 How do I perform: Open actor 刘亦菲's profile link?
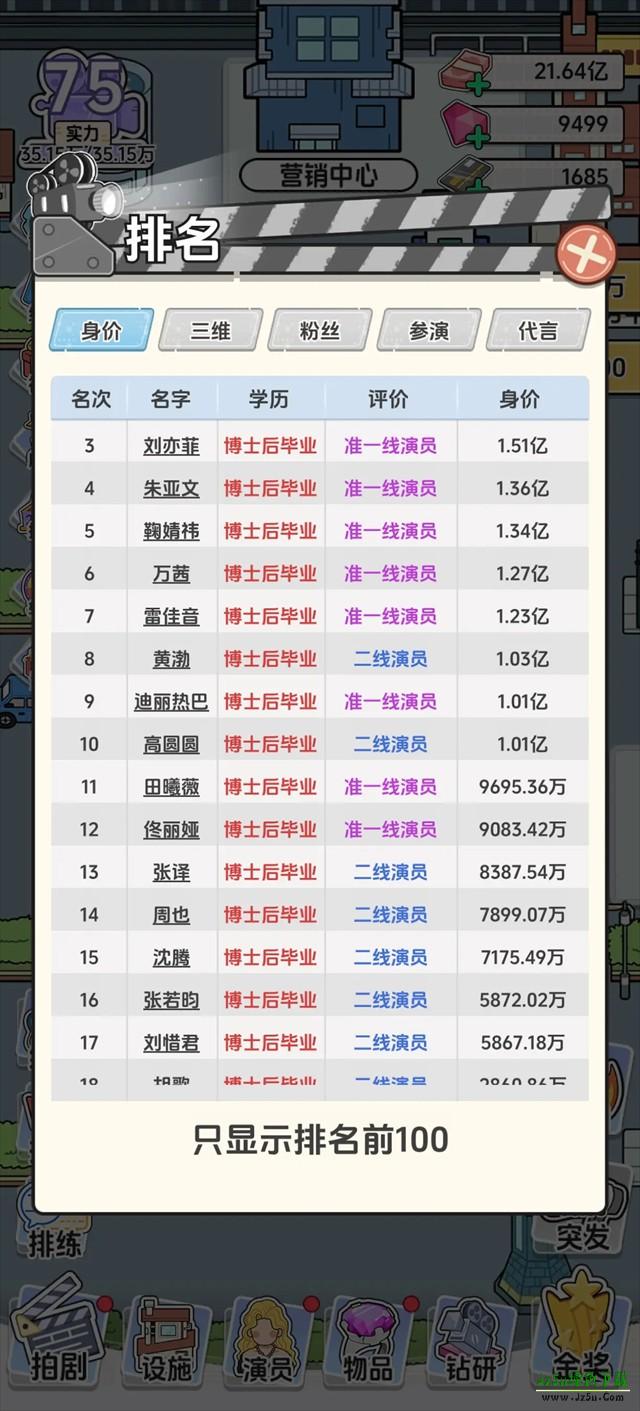tap(171, 446)
